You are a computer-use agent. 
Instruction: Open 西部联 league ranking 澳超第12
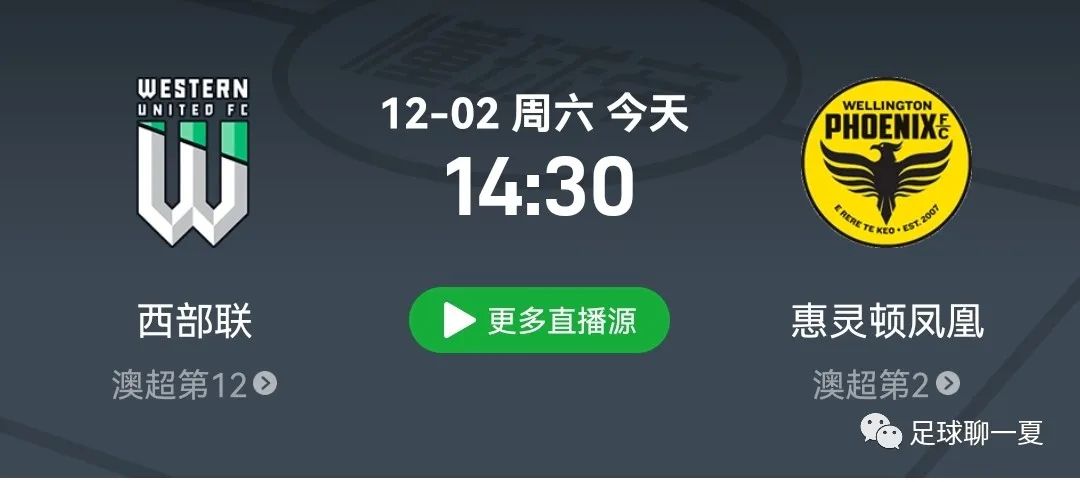point(194,384)
